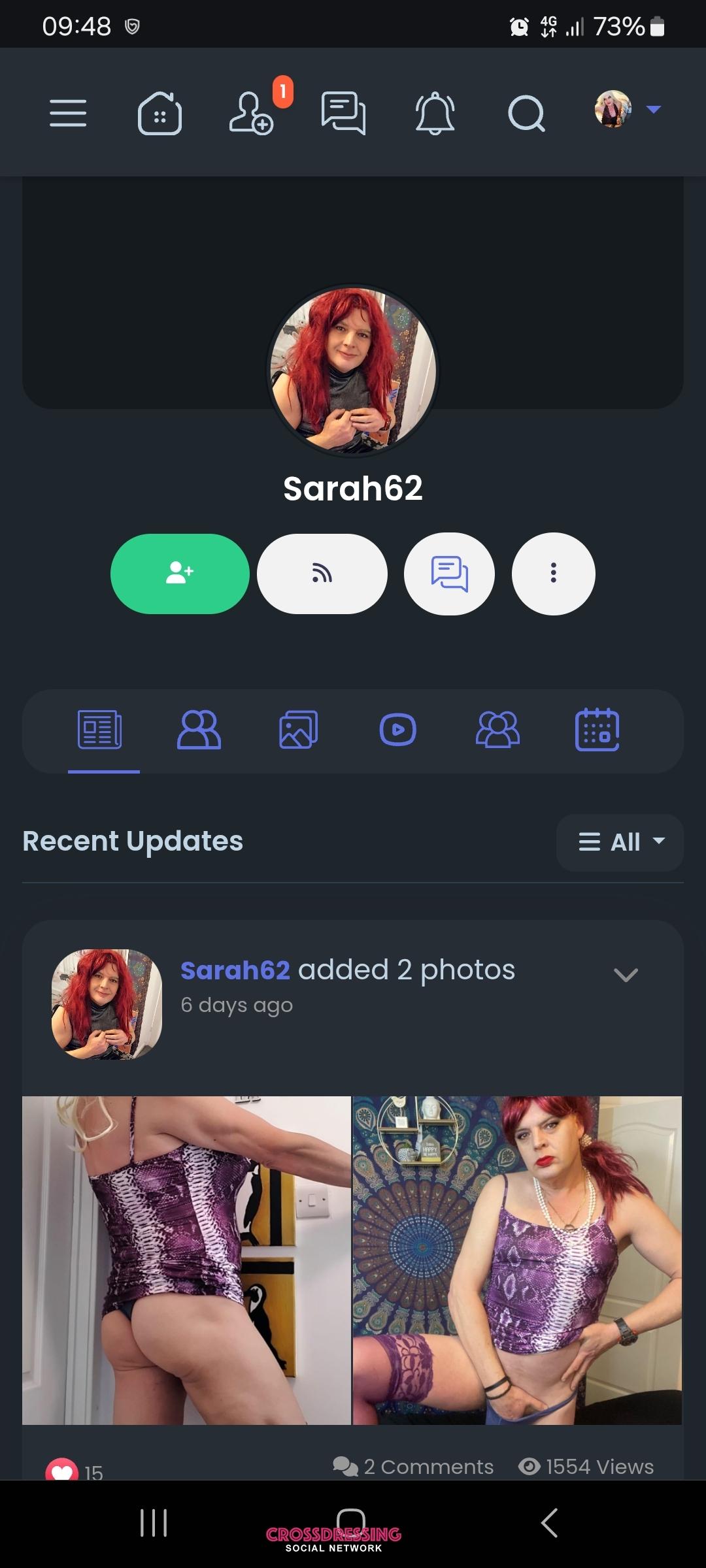Screen dimensions: 706x1568
Task: View the 2 Comments on the post
Action: [x=413, y=1467]
